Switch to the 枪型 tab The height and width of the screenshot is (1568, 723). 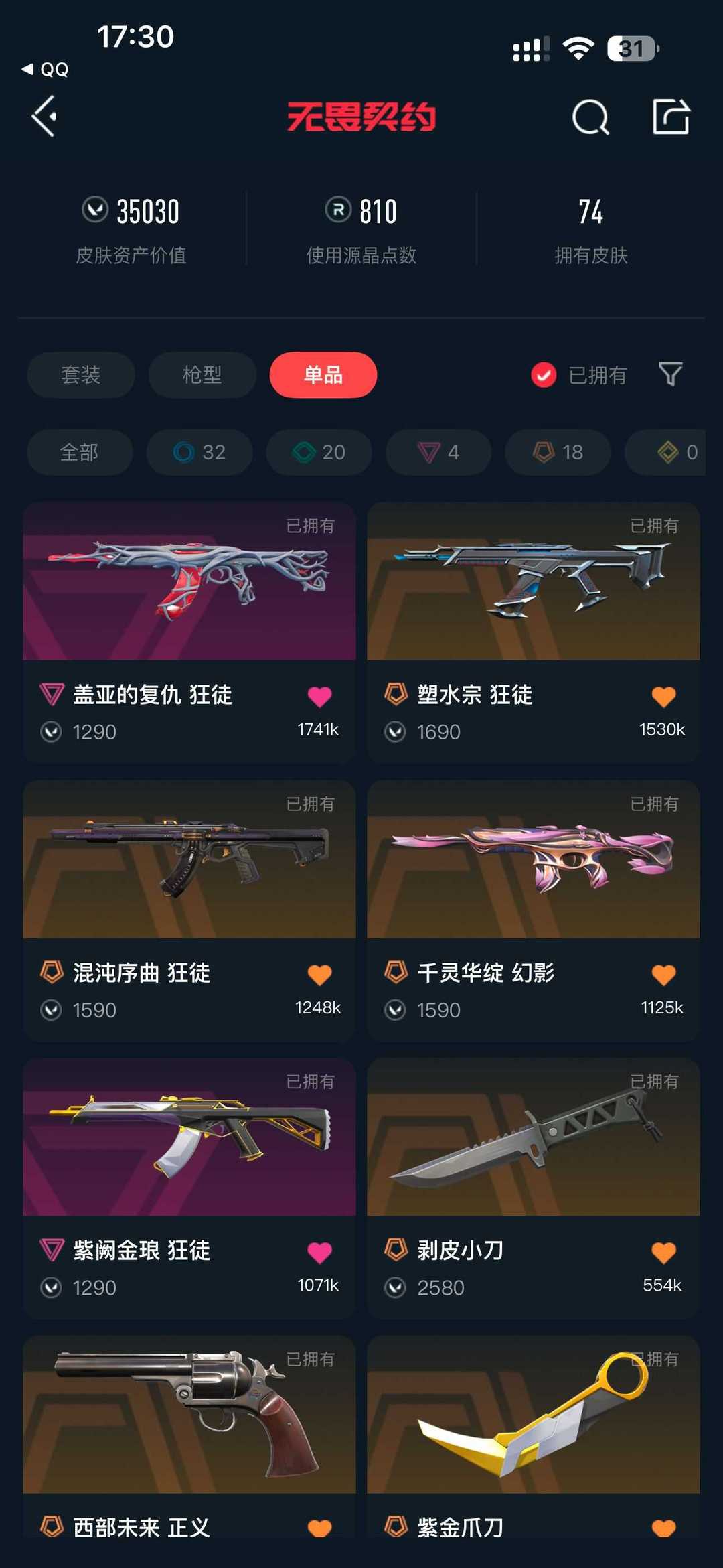pyautogui.click(x=202, y=374)
